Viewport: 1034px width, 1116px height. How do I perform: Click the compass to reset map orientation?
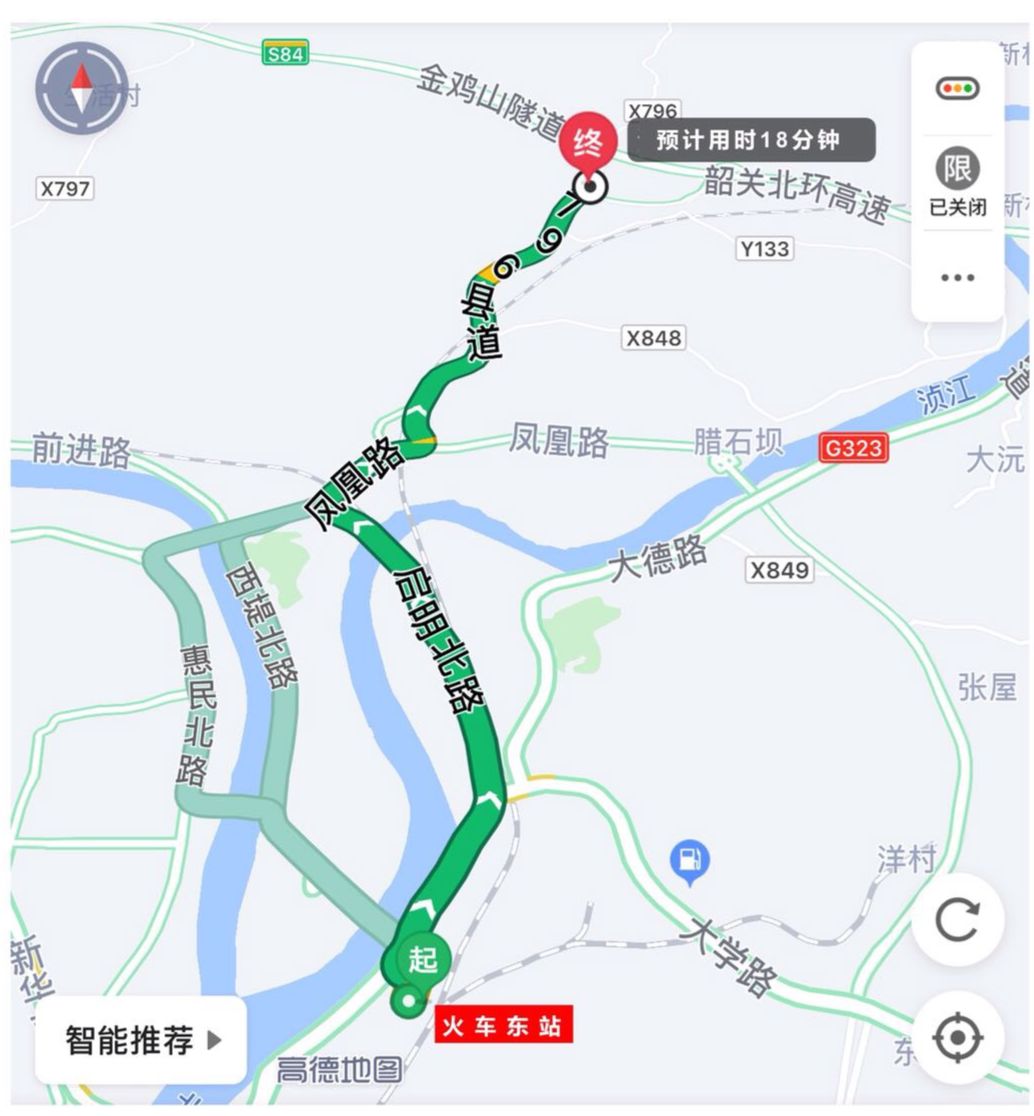pyautogui.click(x=80, y=89)
